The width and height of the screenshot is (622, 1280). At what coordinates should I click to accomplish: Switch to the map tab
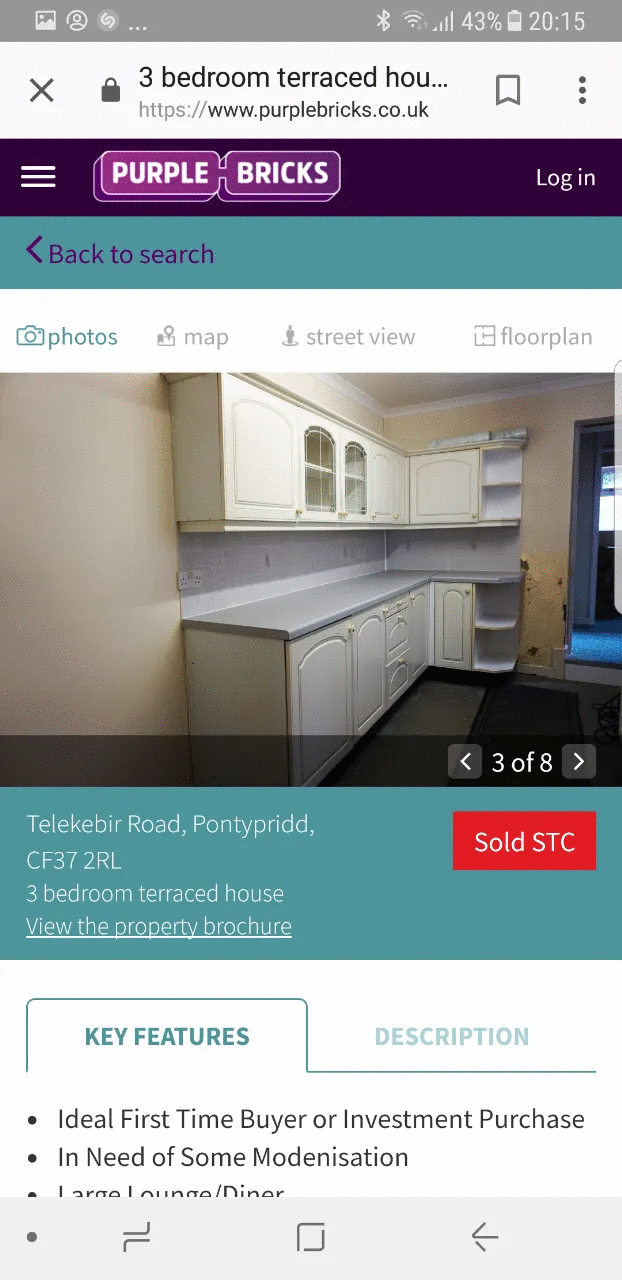pyautogui.click(x=193, y=337)
